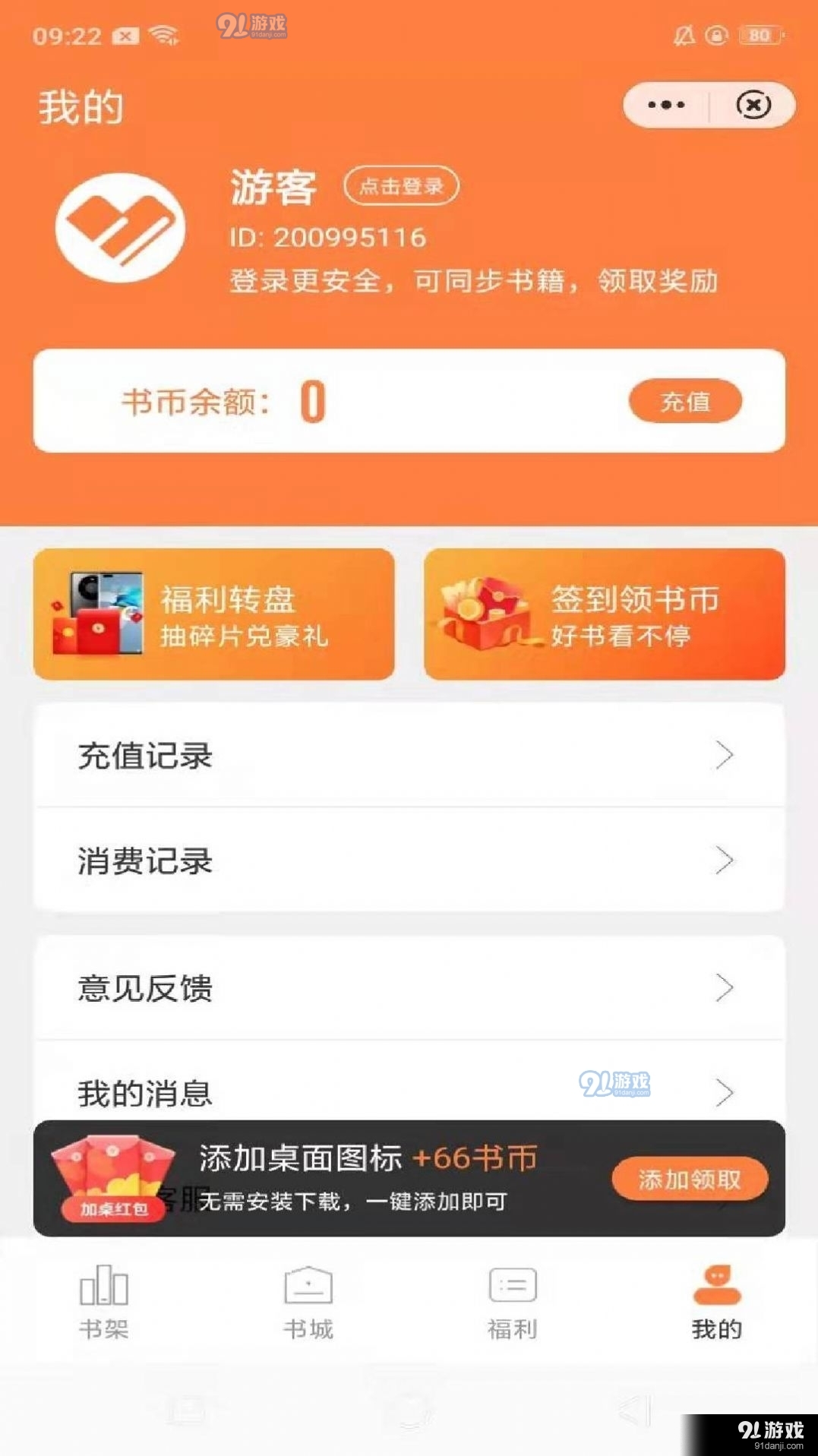Click 添加领取 to claim 66 book coins
Screen dimensions: 818x1456
pos(688,1178)
